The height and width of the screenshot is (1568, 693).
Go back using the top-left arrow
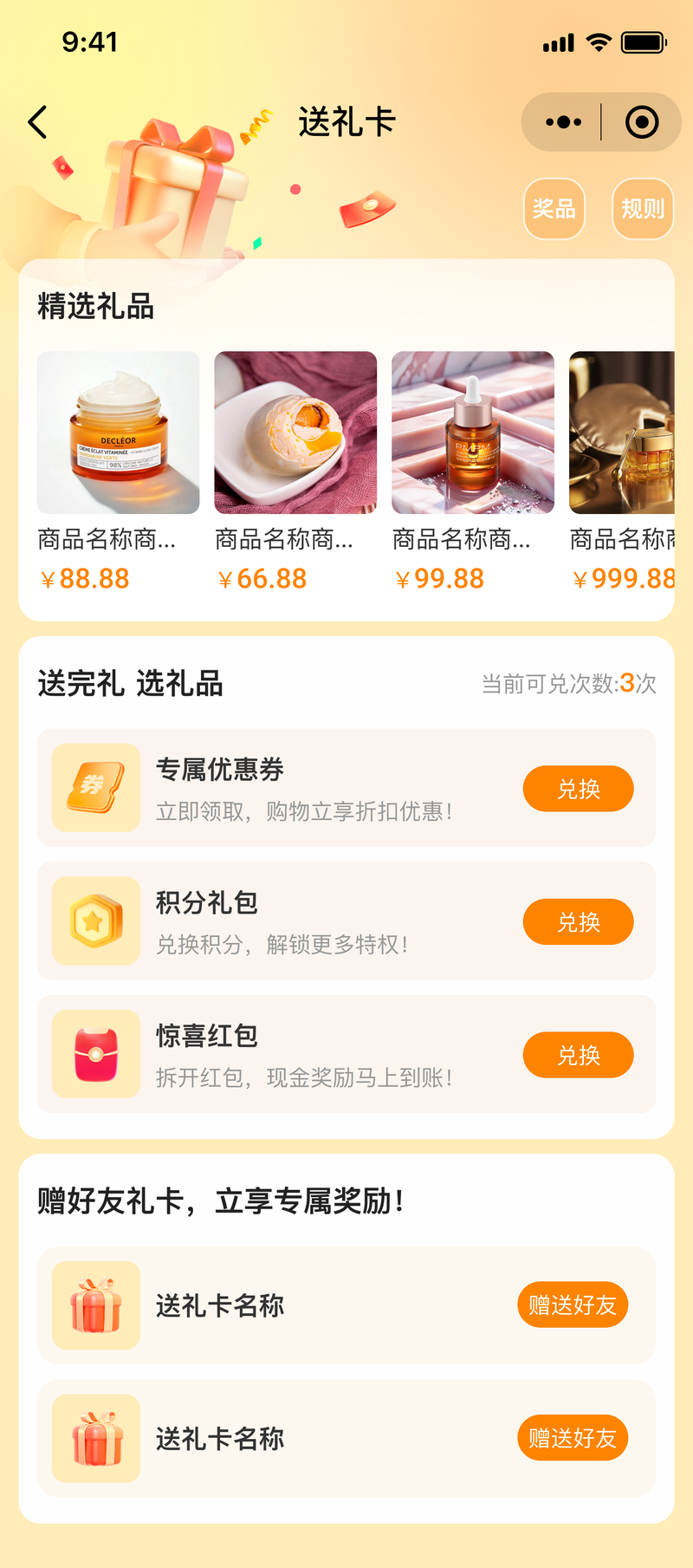(37, 122)
